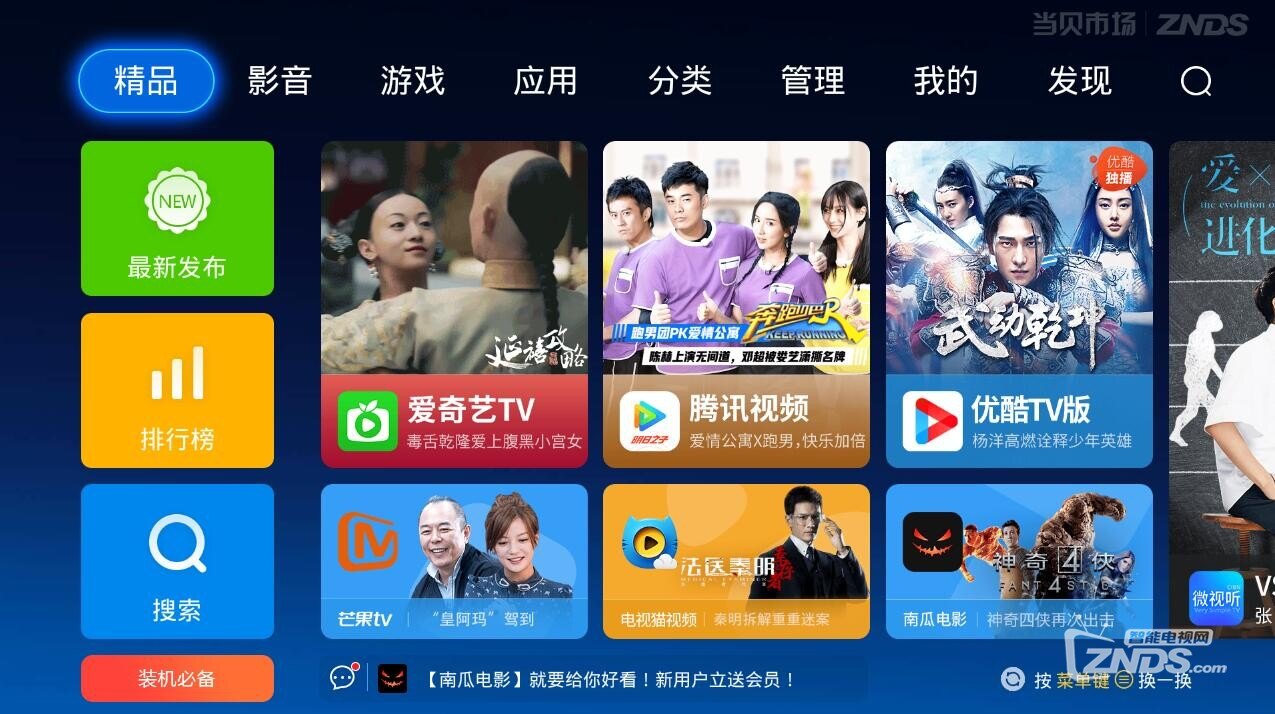This screenshot has width=1275, height=714.
Task: Select the 精品 tab
Action: click(x=146, y=81)
